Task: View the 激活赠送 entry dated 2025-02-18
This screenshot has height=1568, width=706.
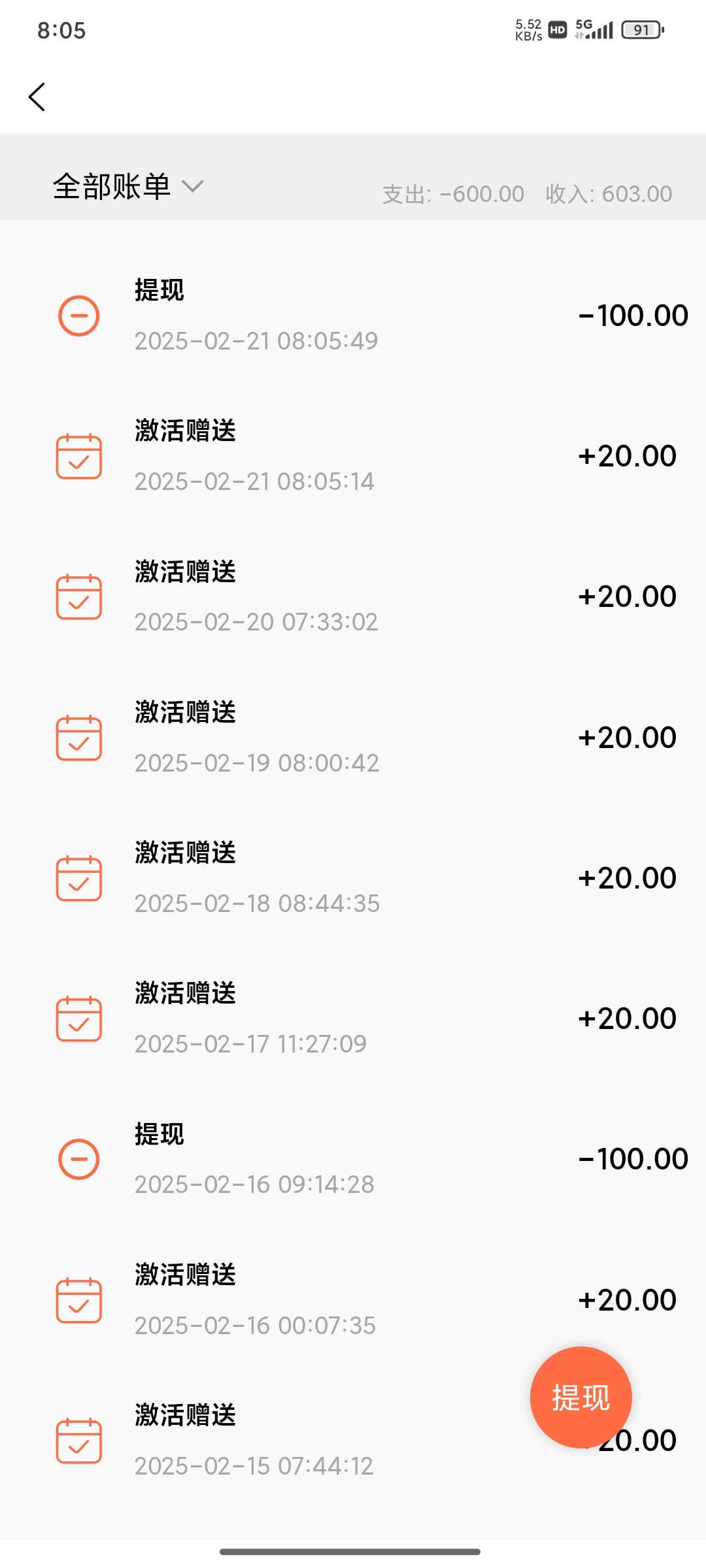Action: (353, 878)
